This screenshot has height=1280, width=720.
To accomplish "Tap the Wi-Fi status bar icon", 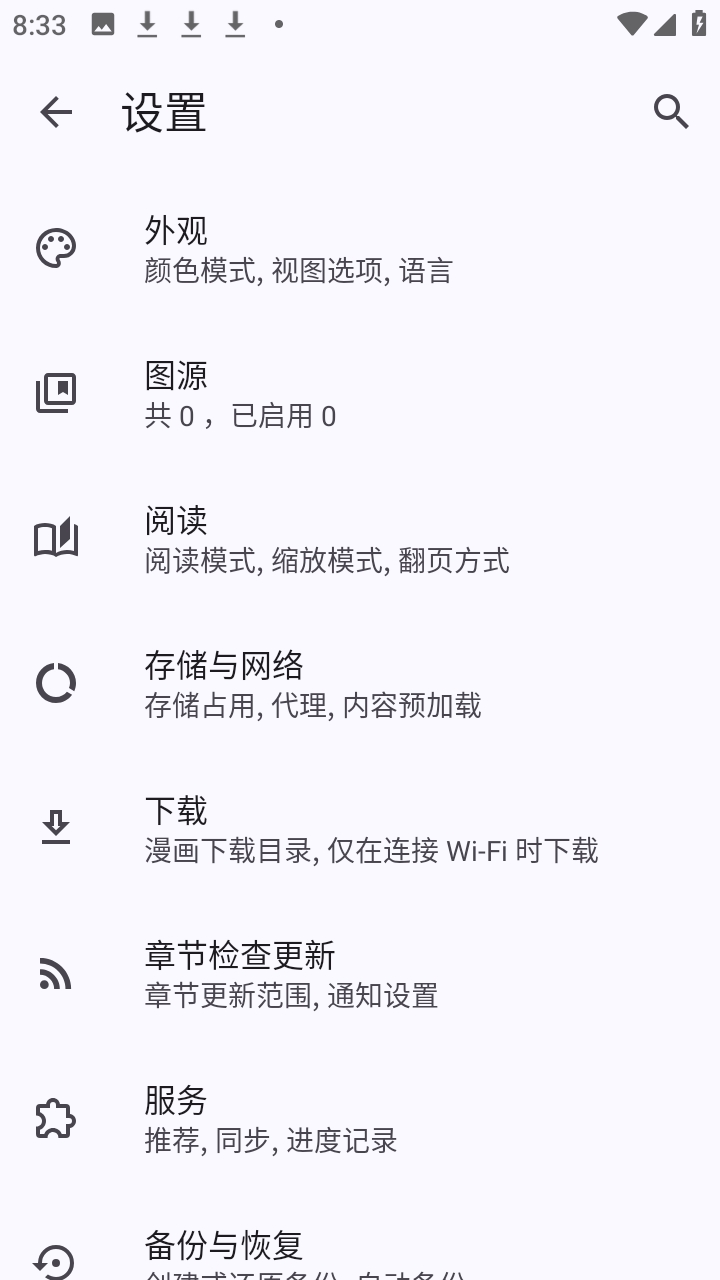I will point(631,24).
